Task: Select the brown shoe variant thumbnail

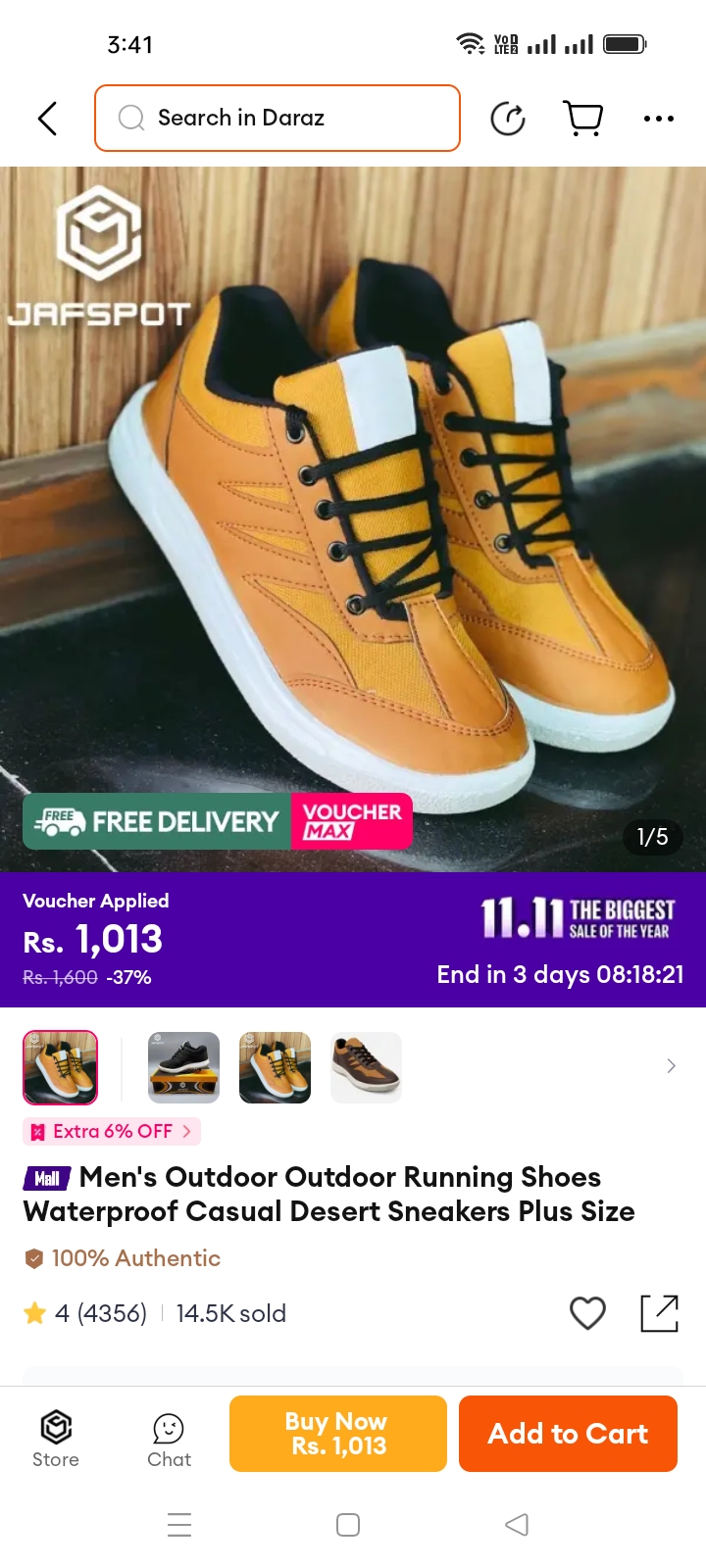Action: coord(366,1067)
